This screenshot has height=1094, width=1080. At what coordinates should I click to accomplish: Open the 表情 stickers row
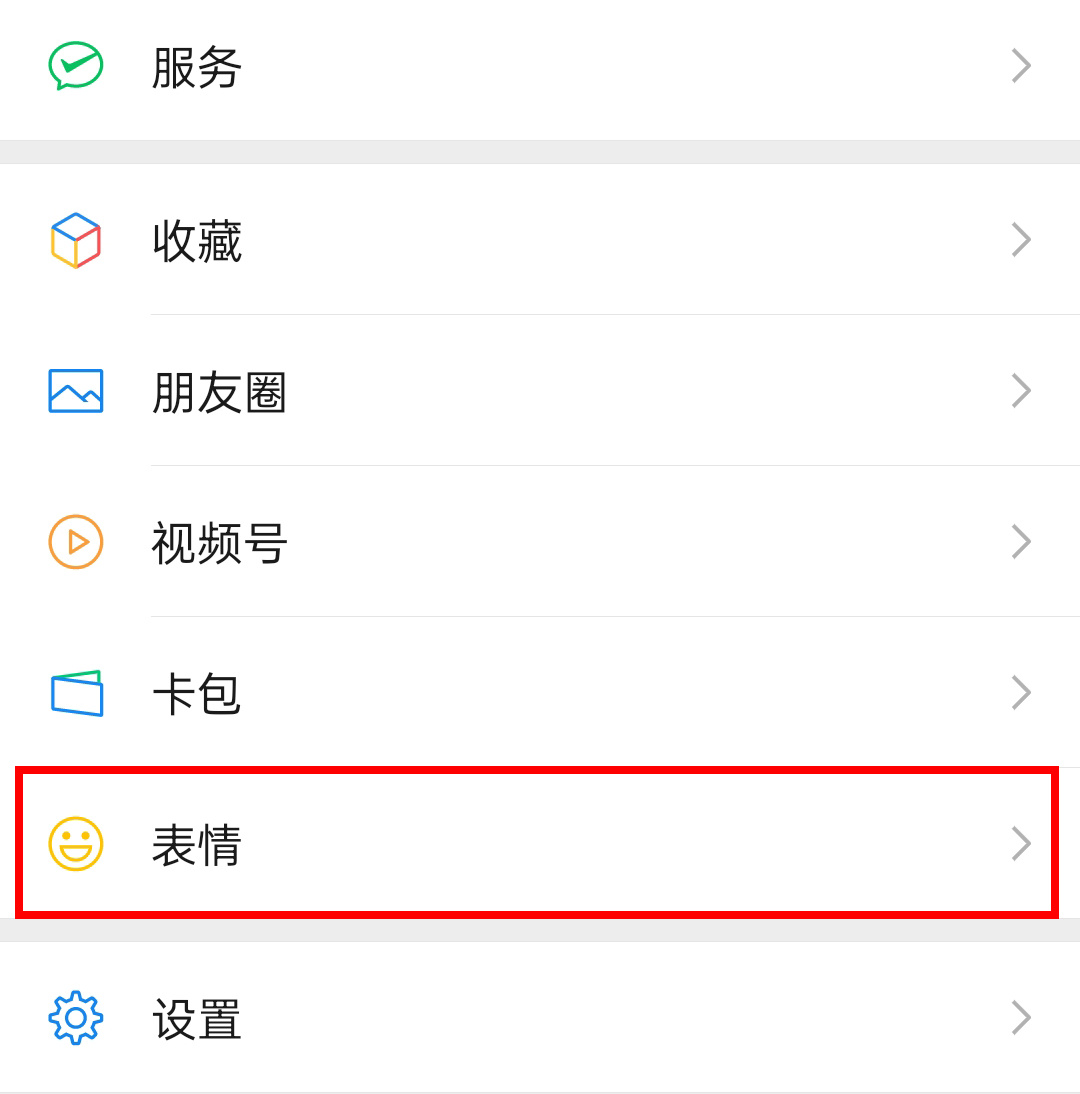pos(540,844)
